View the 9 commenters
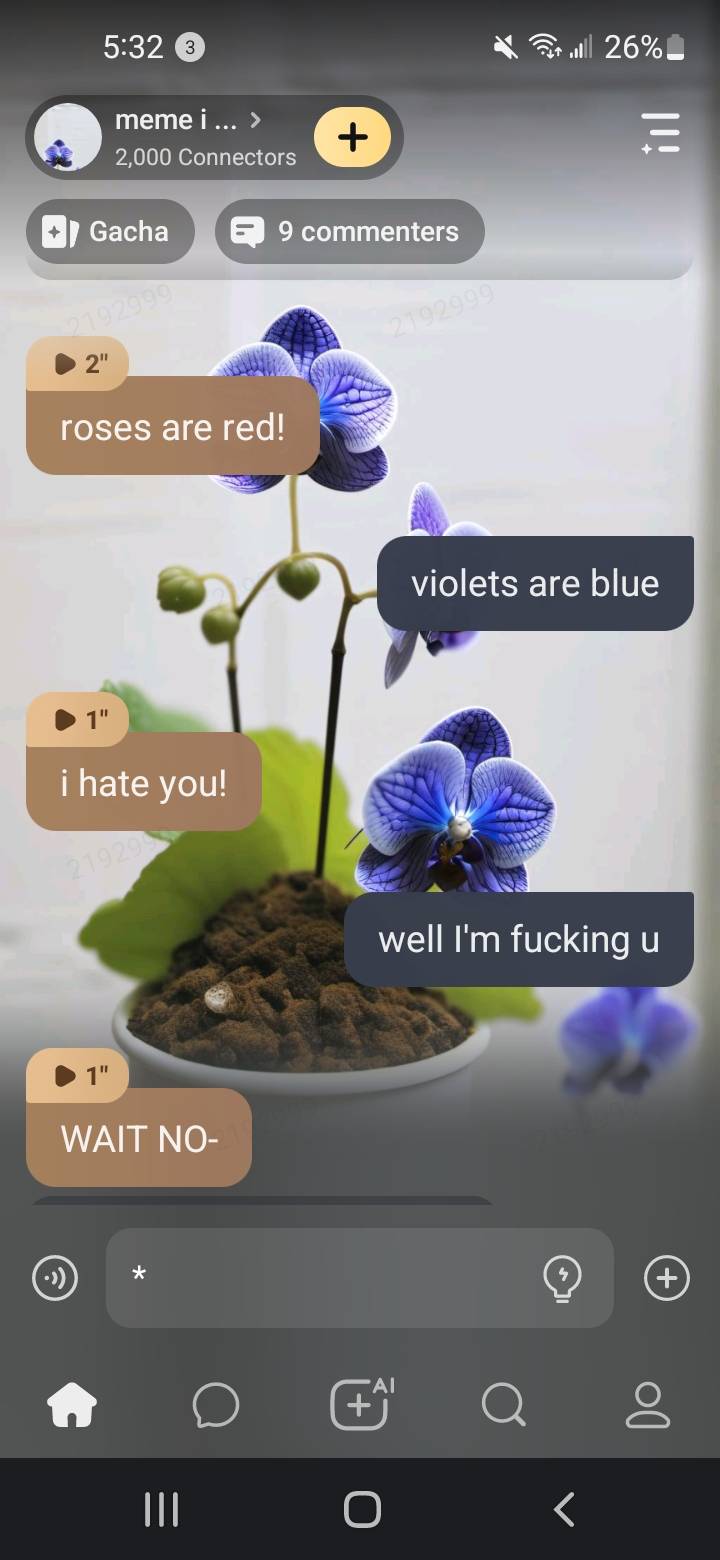720x1560 pixels. (x=350, y=231)
